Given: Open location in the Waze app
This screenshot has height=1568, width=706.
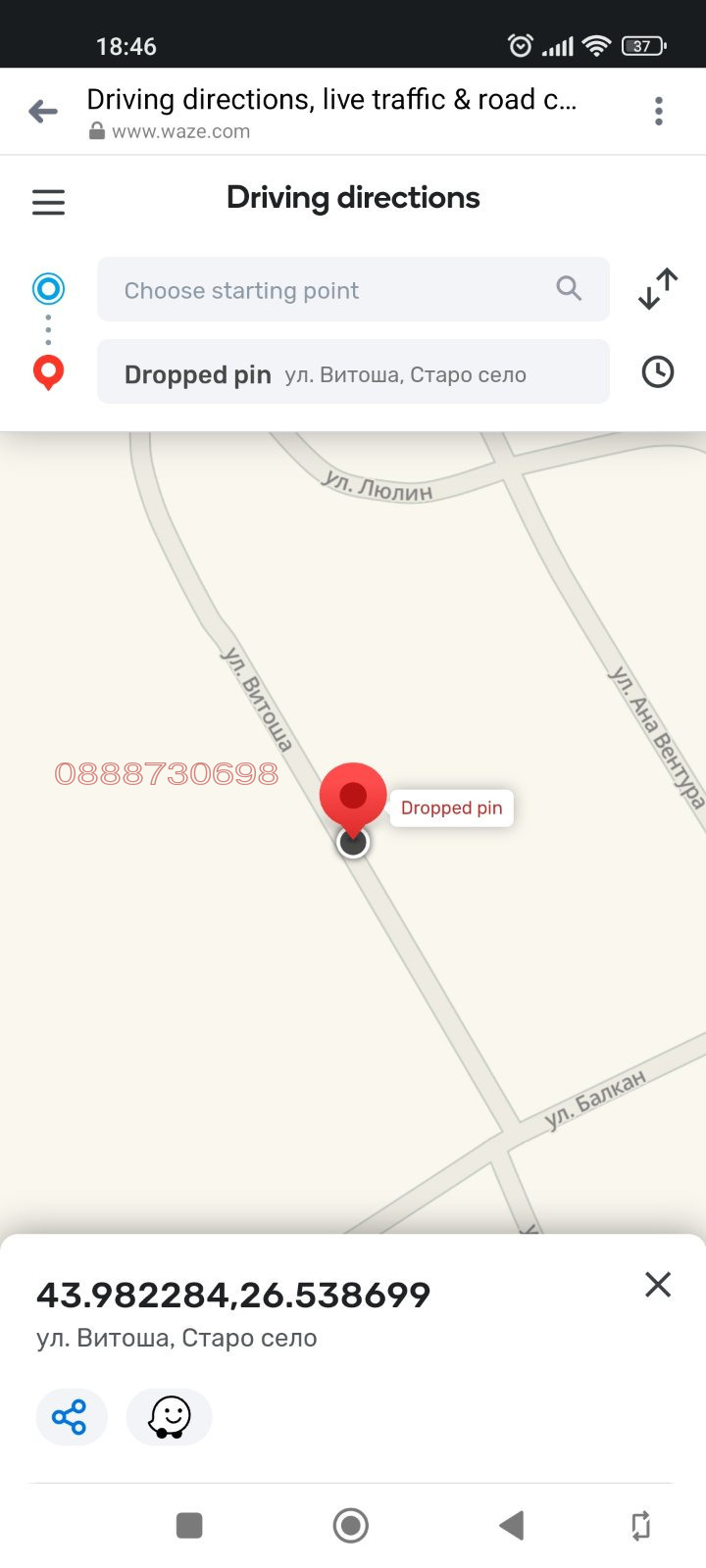Looking at the screenshot, I should coord(170,1417).
